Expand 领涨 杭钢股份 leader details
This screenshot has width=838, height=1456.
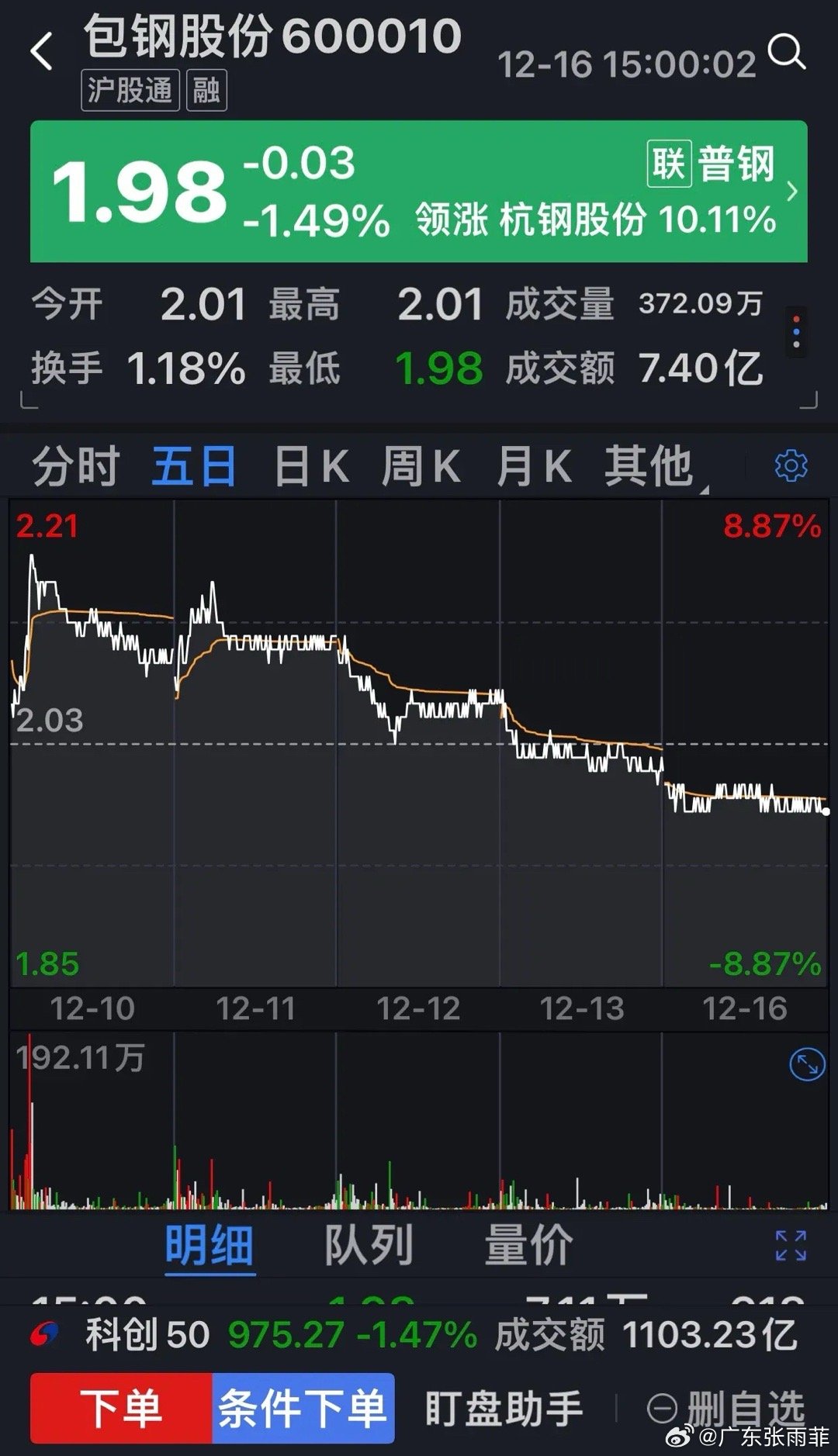click(597, 221)
